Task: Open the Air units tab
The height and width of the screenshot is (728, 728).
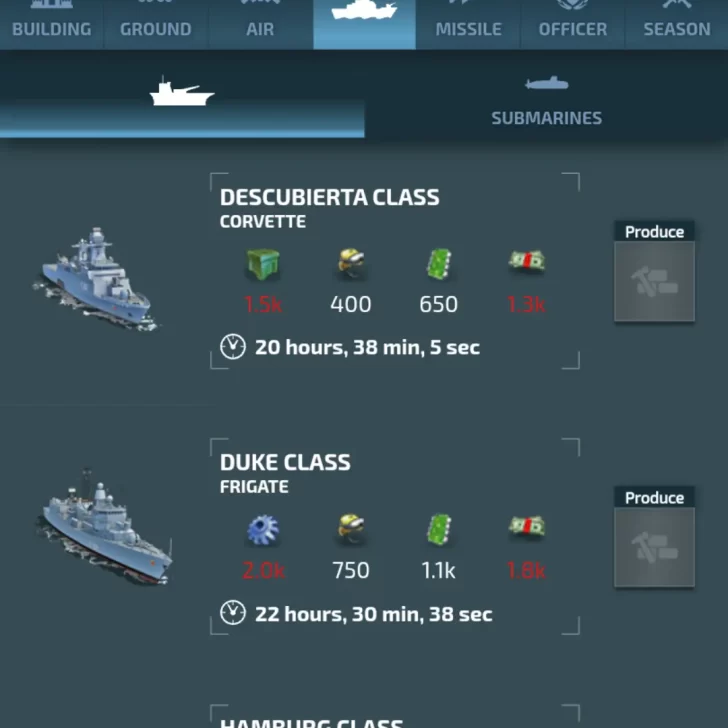Action: coord(260,24)
